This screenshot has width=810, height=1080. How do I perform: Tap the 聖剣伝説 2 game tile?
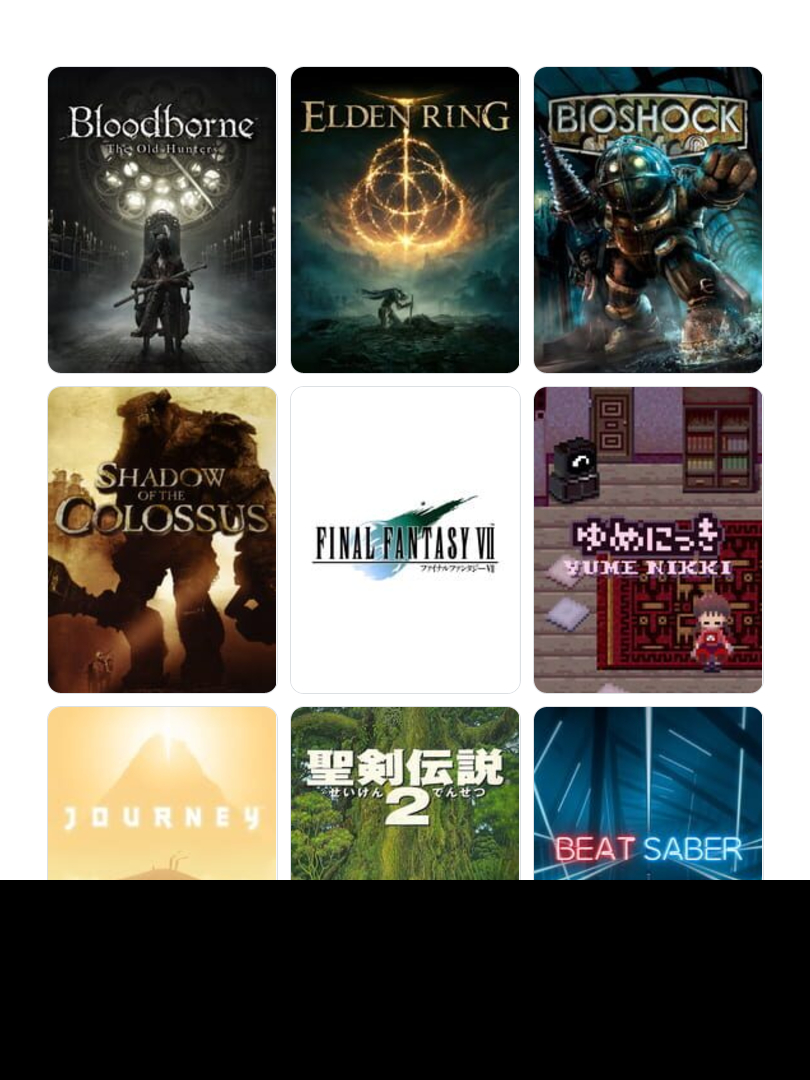405,795
